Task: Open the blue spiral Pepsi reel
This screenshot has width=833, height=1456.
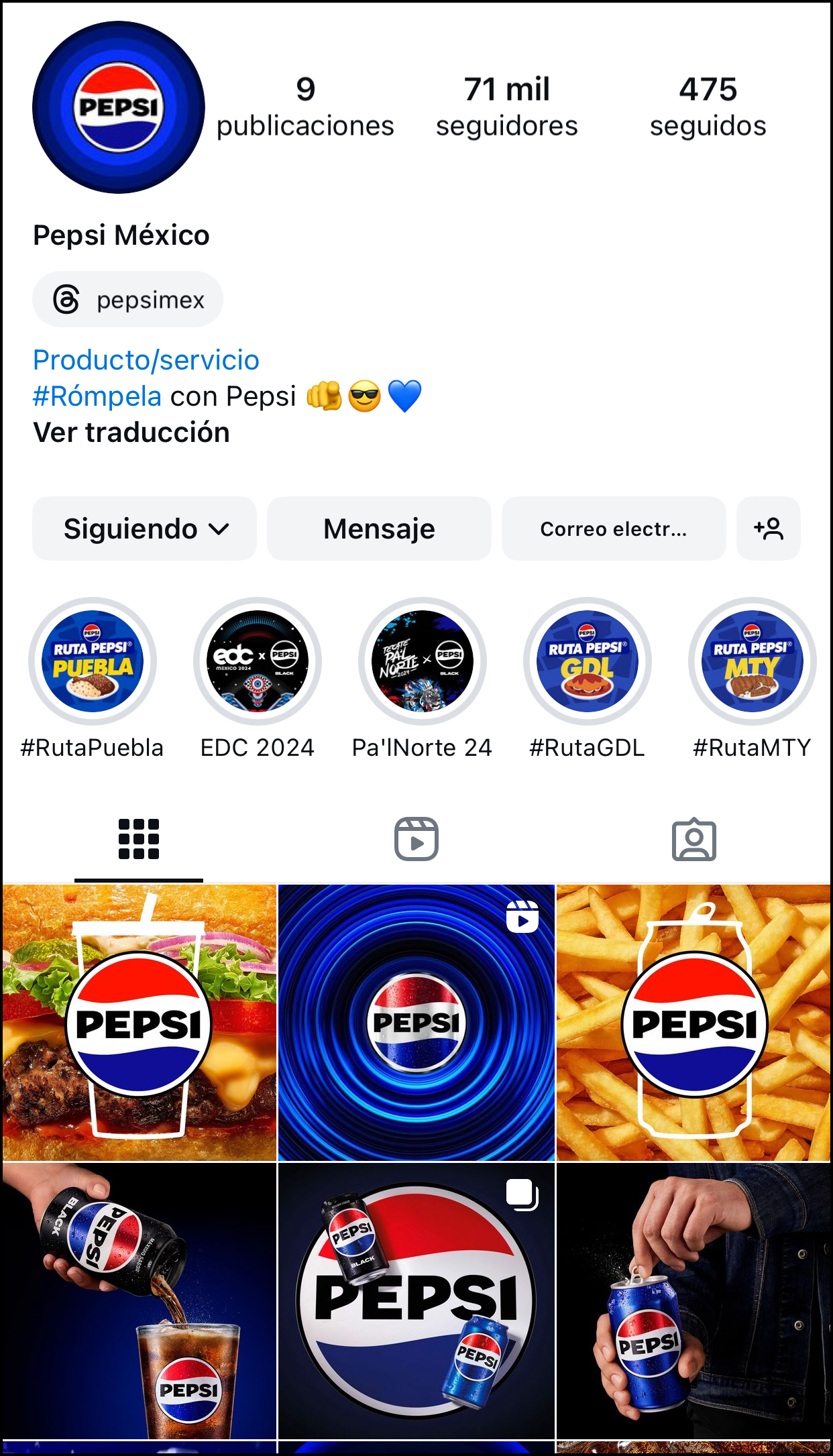Action: pyautogui.click(x=416, y=1022)
